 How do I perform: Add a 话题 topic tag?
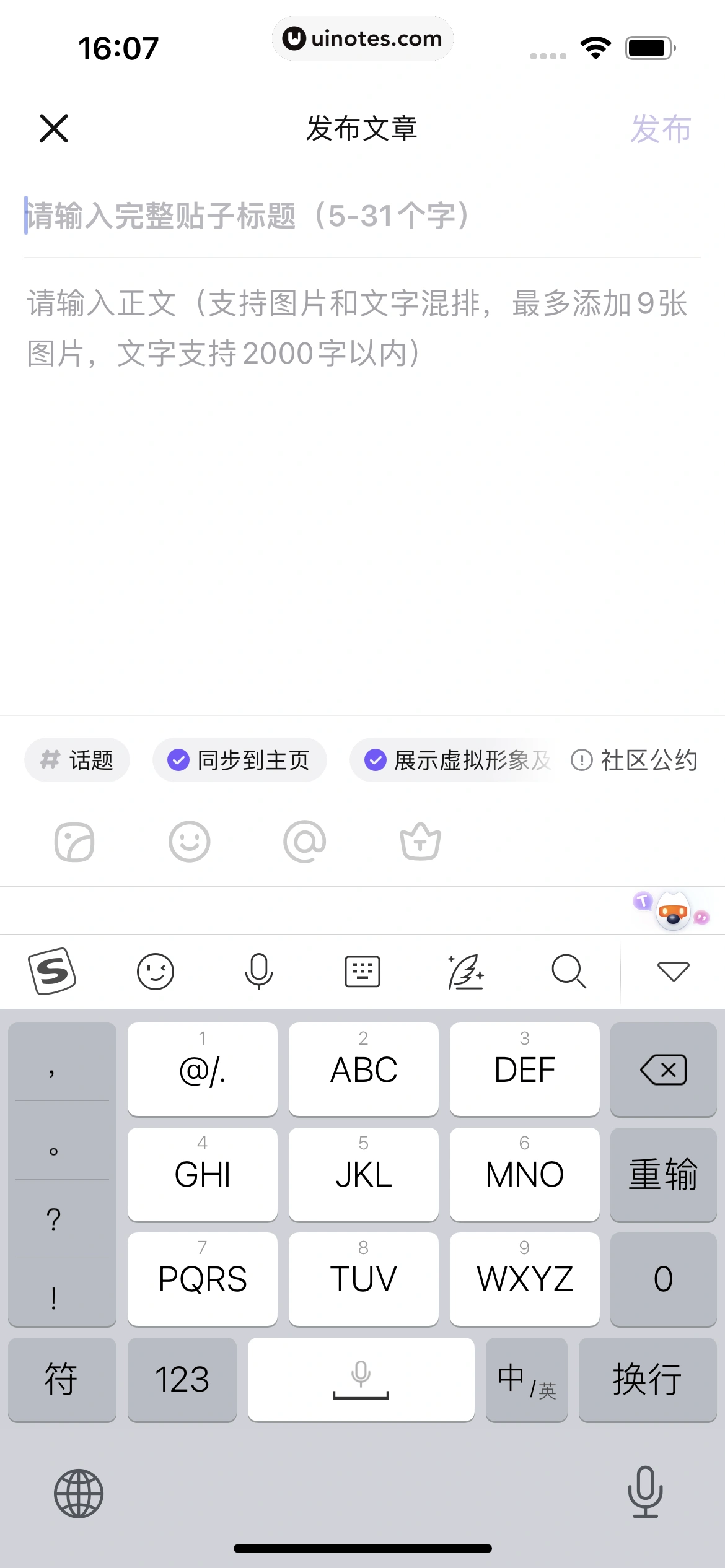point(77,760)
